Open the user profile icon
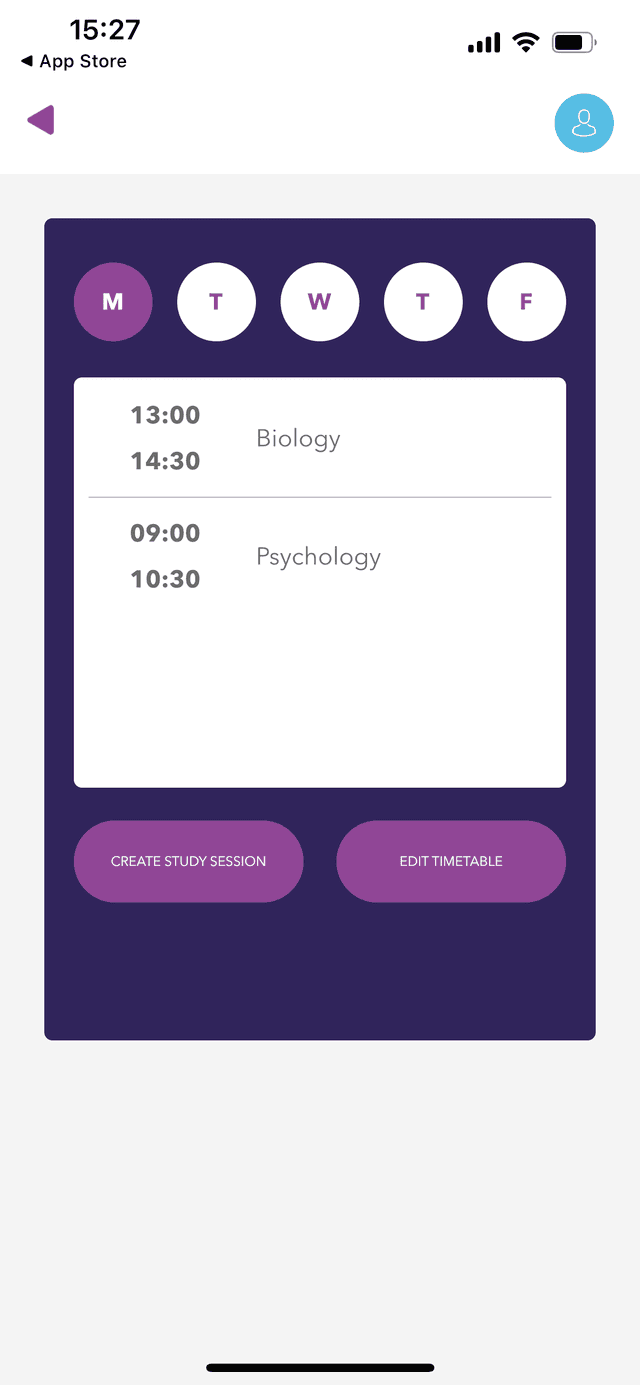 (584, 123)
